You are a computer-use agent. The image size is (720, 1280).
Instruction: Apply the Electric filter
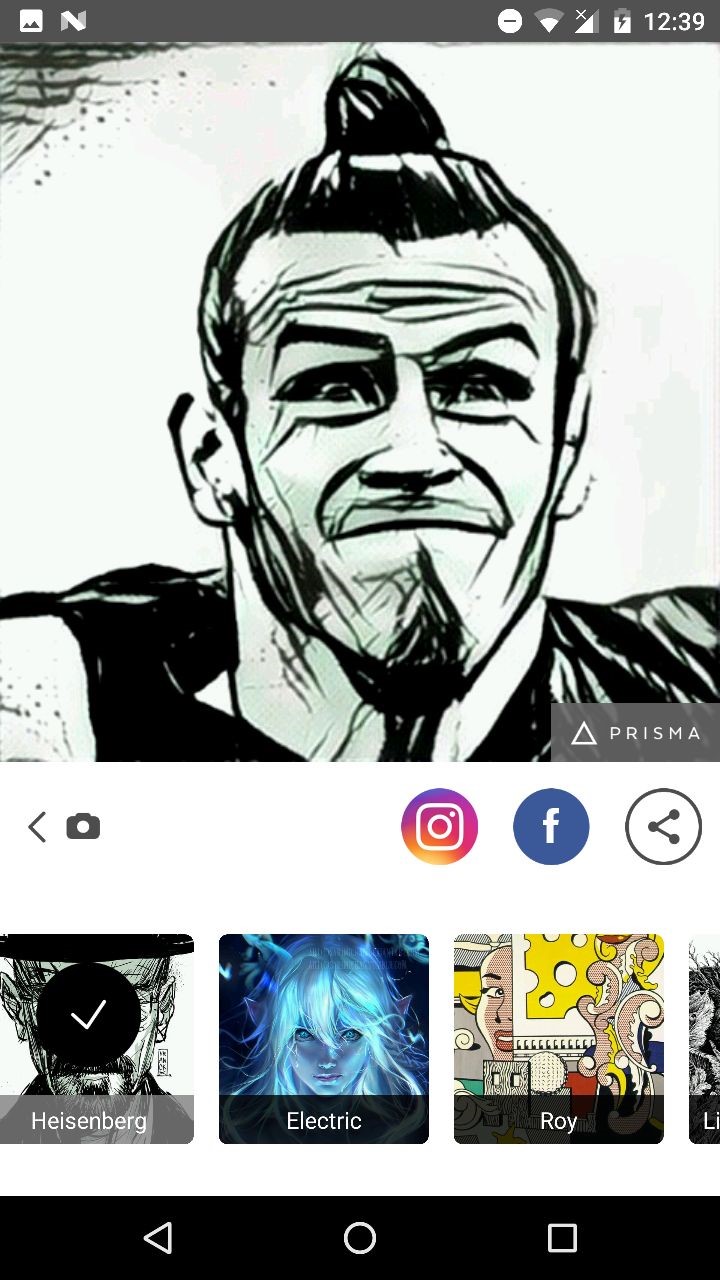point(324,1039)
